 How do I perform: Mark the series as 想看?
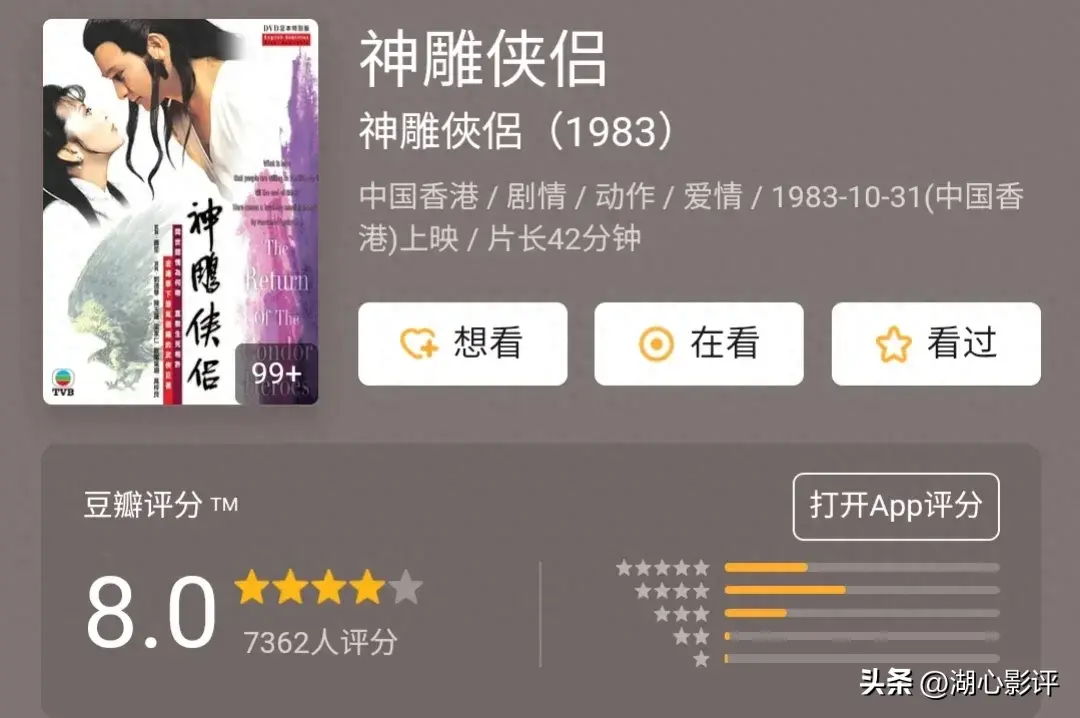pyautogui.click(x=462, y=344)
